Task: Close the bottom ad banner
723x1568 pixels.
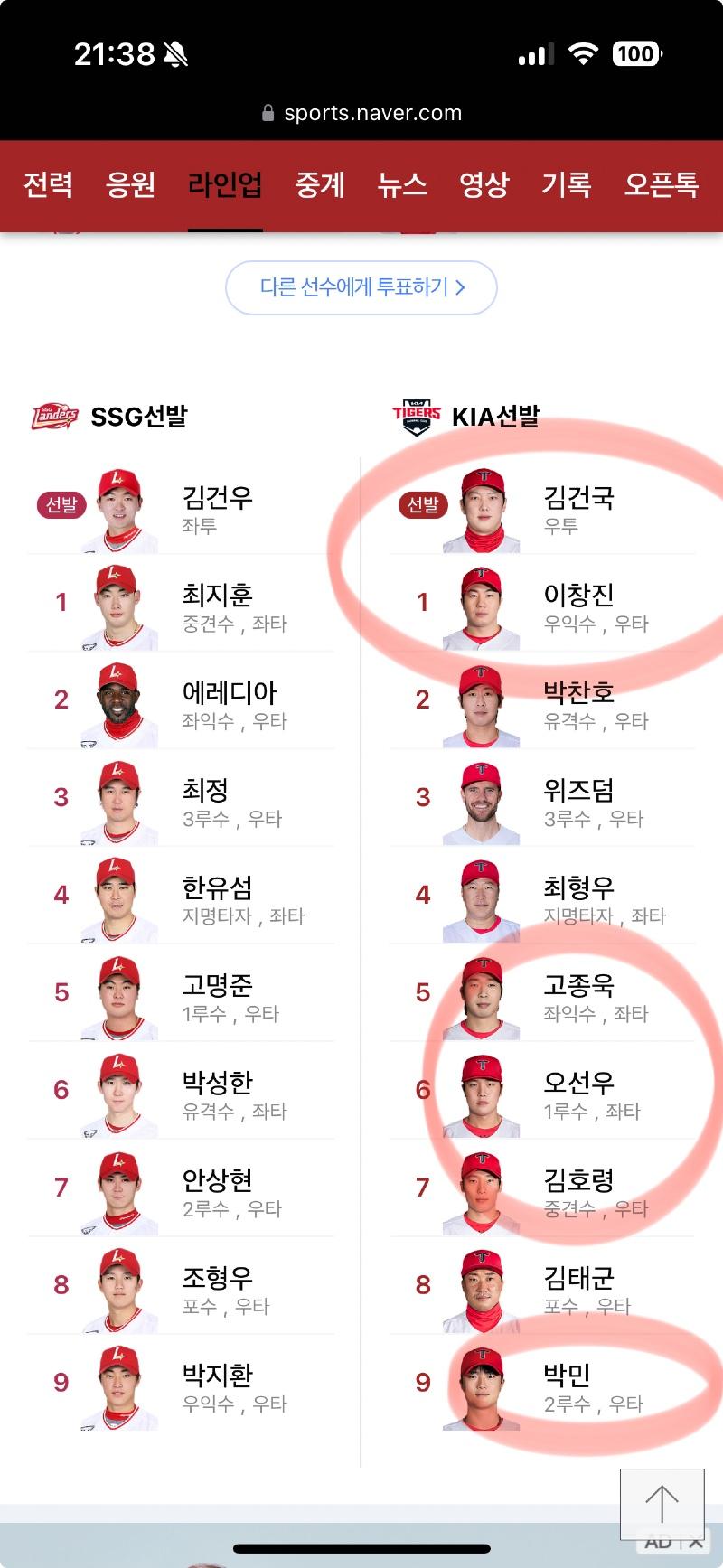Action: pyautogui.click(x=695, y=1543)
